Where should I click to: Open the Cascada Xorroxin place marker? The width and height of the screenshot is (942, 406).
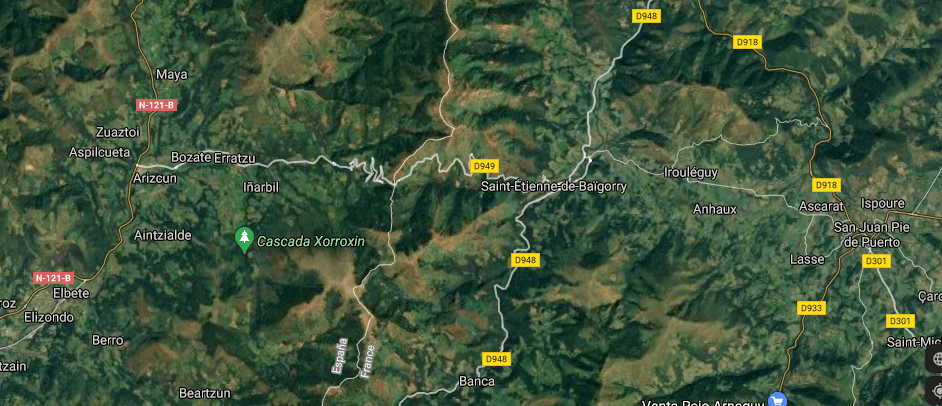[243, 239]
